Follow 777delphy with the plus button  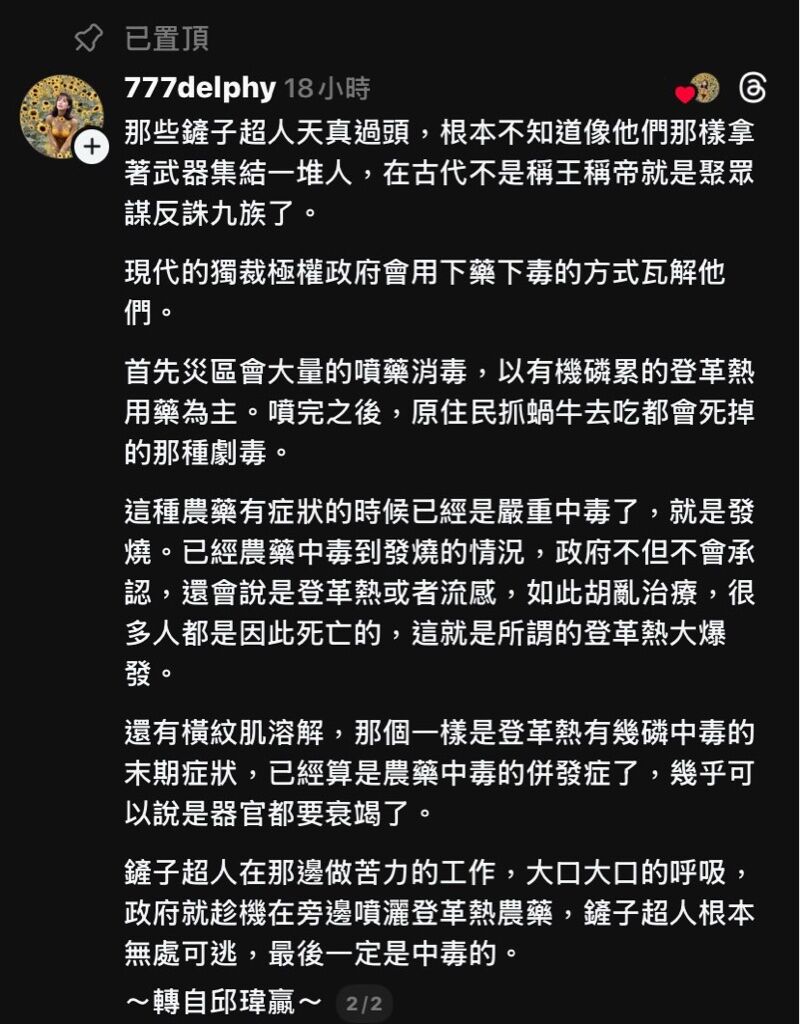pyautogui.click(x=92, y=148)
